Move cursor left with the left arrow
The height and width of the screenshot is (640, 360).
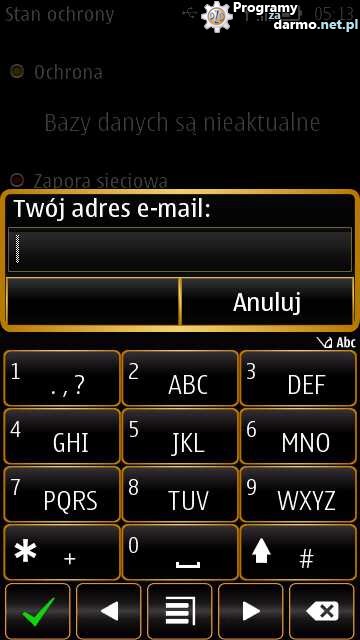coord(109,611)
